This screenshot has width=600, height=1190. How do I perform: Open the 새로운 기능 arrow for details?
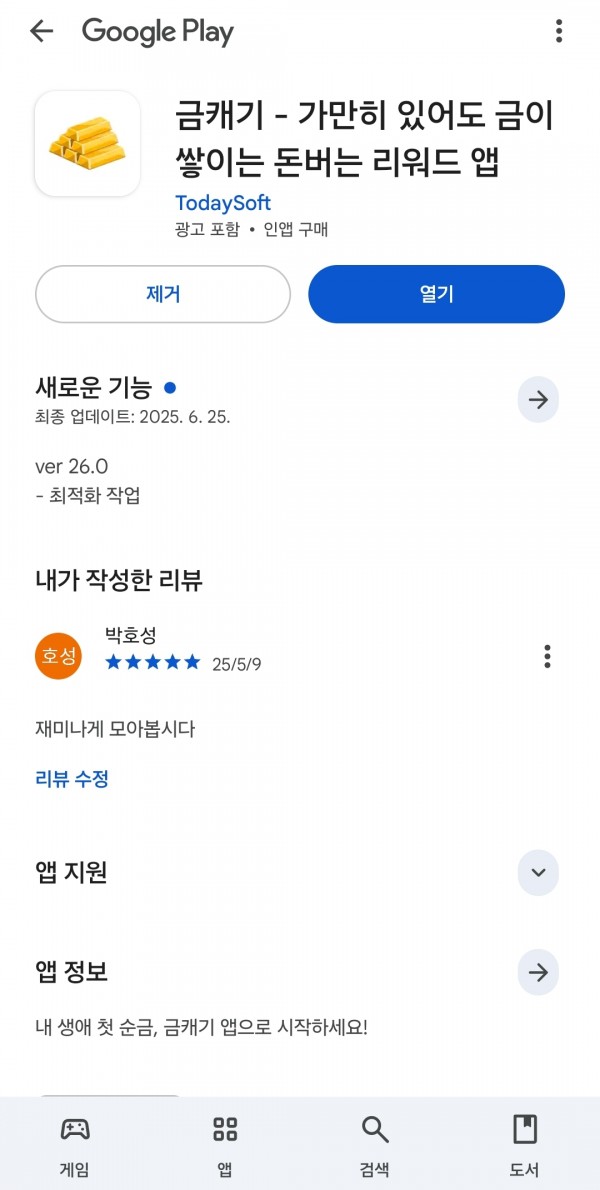click(x=539, y=400)
